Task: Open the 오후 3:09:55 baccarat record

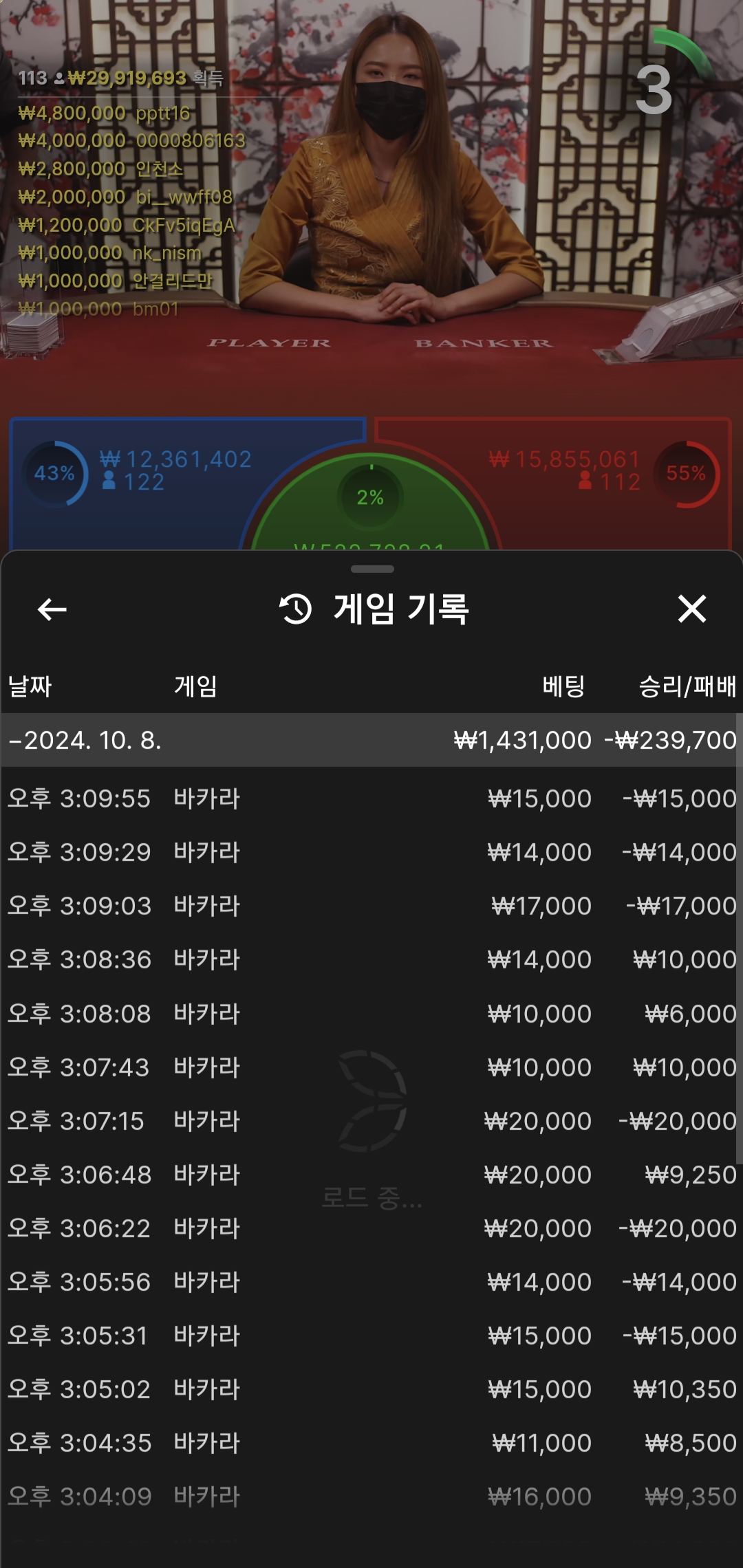Action: 371,798
